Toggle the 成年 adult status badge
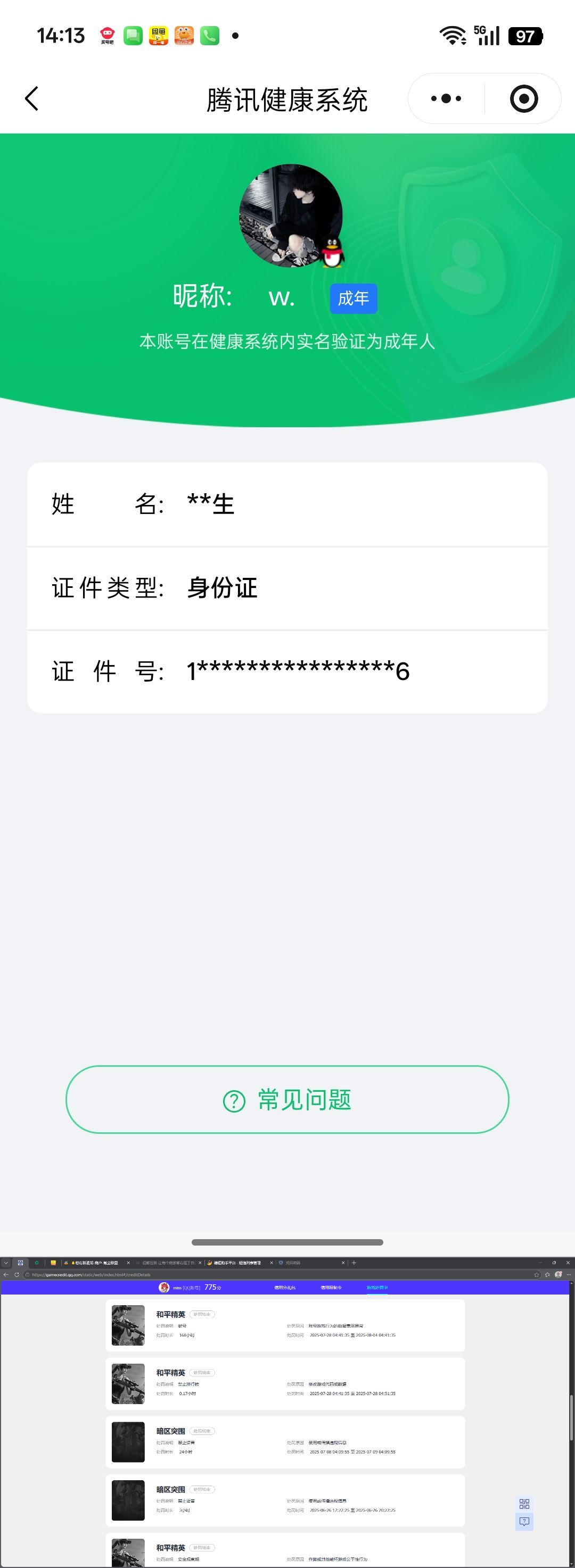 (x=354, y=298)
